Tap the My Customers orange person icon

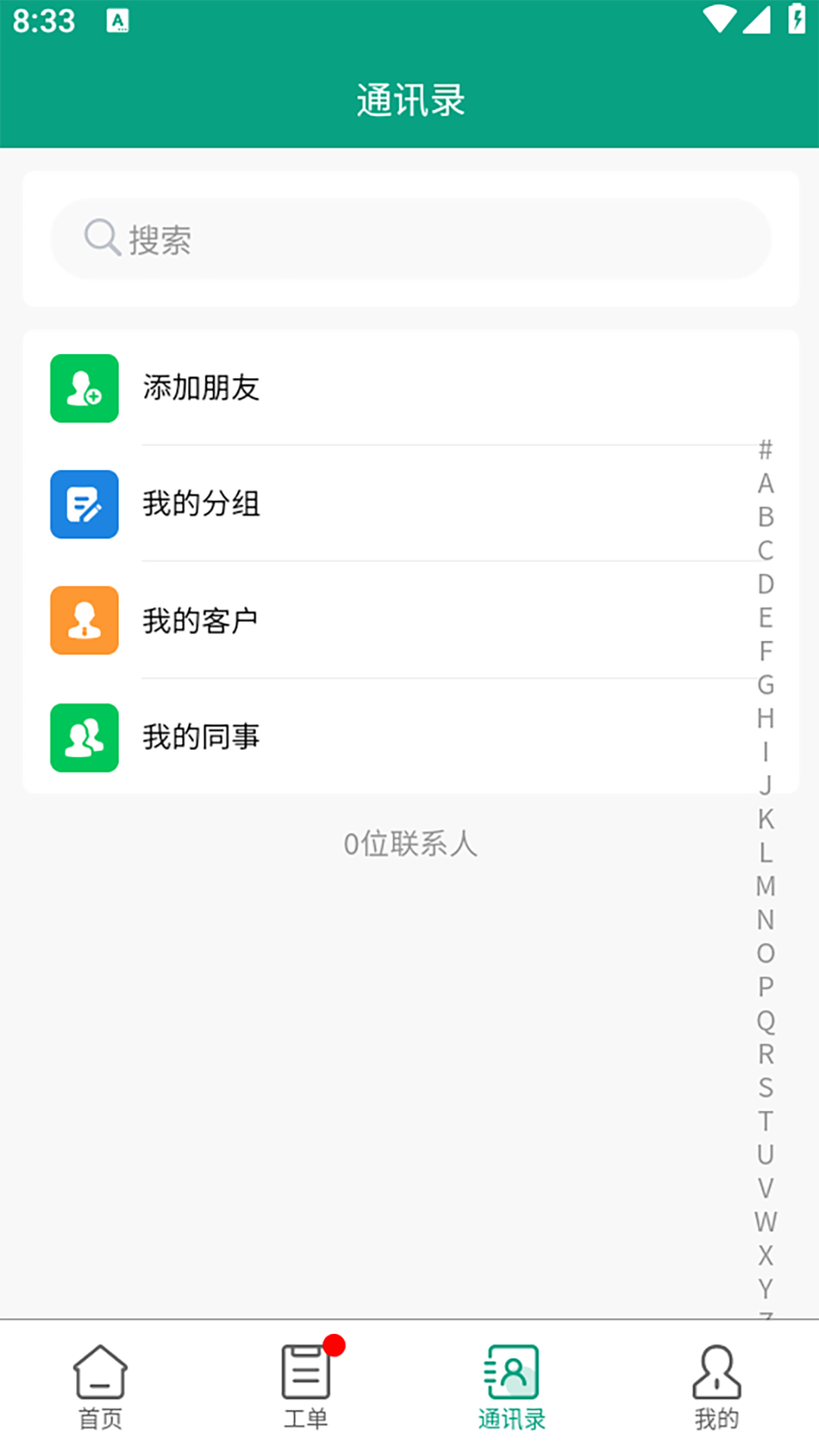pyautogui.click(x=83, y=620)
